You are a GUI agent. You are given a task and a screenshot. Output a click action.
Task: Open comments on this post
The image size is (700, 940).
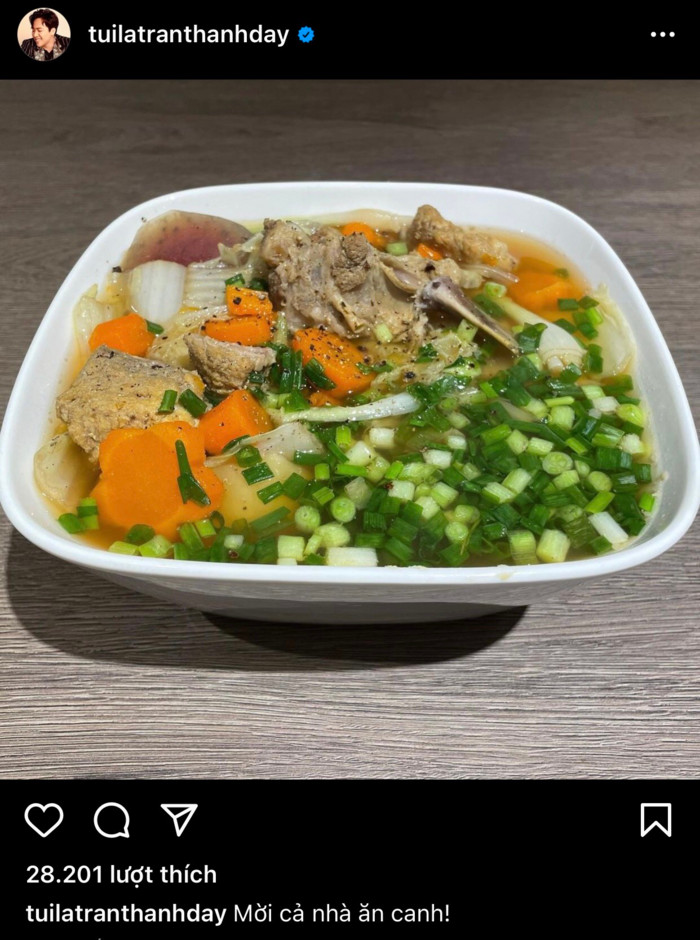pos(112,820)
